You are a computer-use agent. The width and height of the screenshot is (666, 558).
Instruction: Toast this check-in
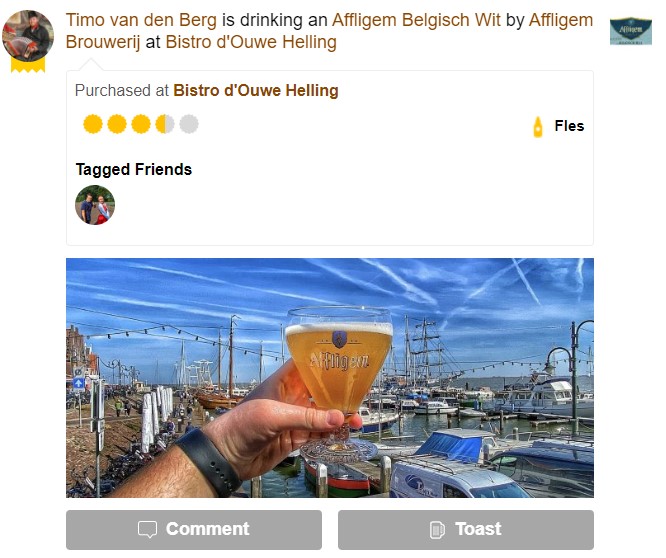coord(465,529)
